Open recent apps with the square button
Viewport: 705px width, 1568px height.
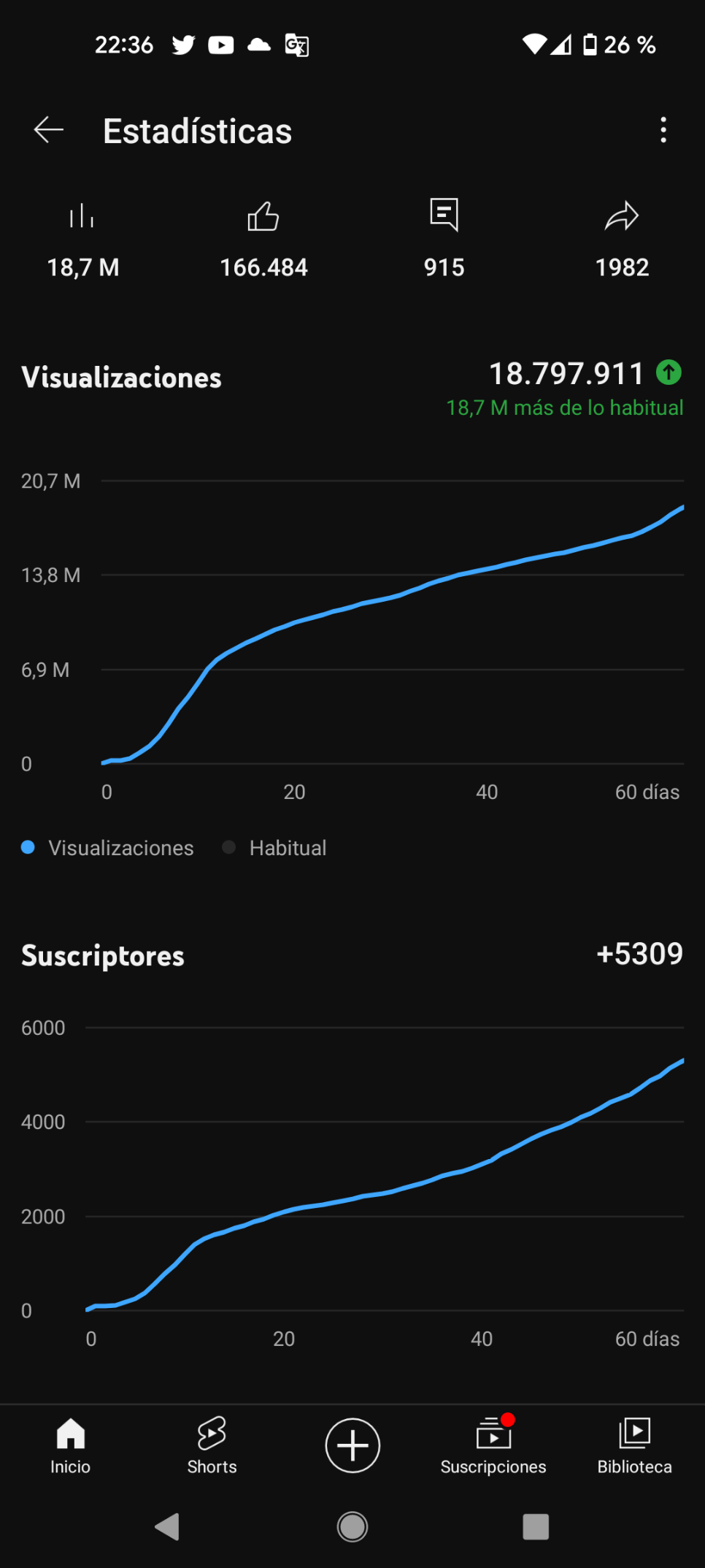[536, 1526]
